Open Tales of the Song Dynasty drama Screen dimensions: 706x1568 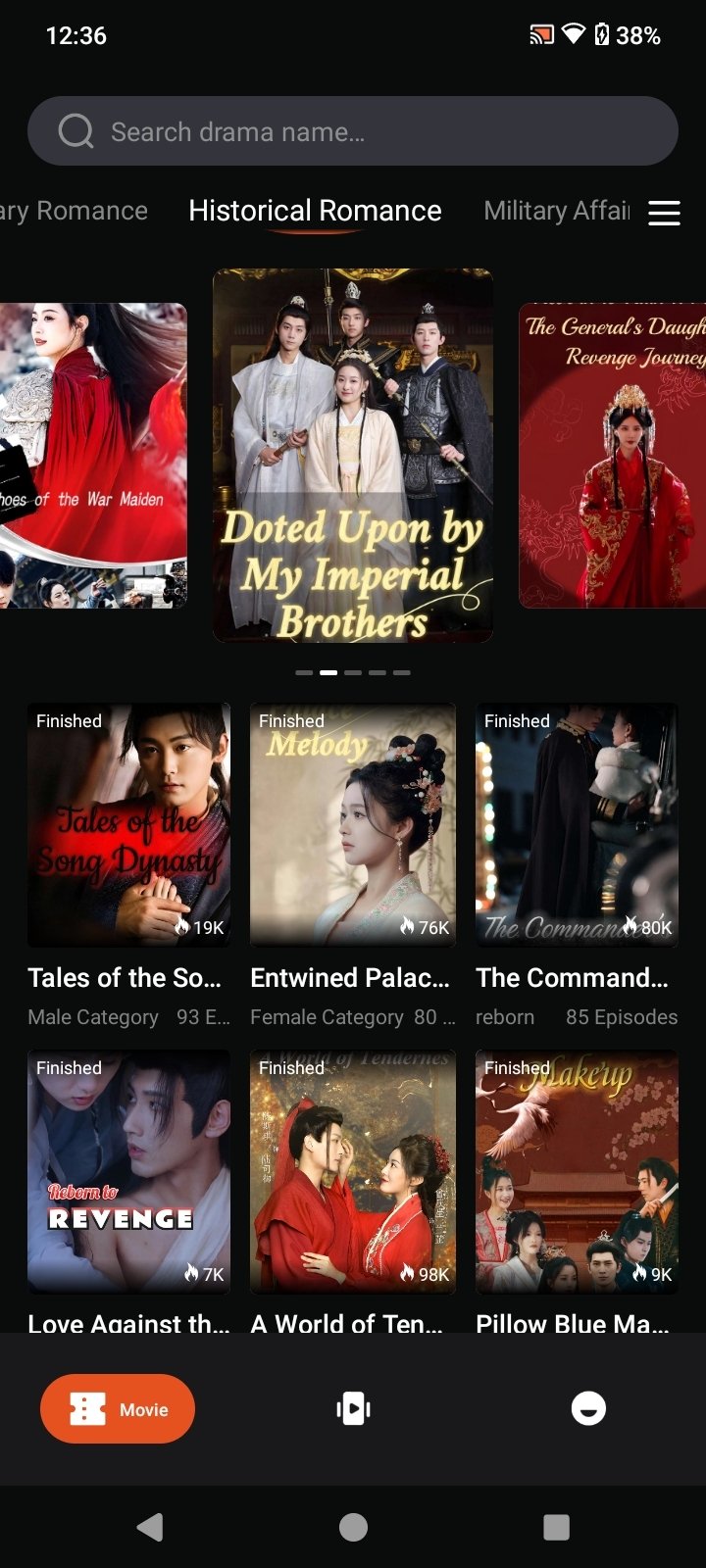click(x=128, y=825)
